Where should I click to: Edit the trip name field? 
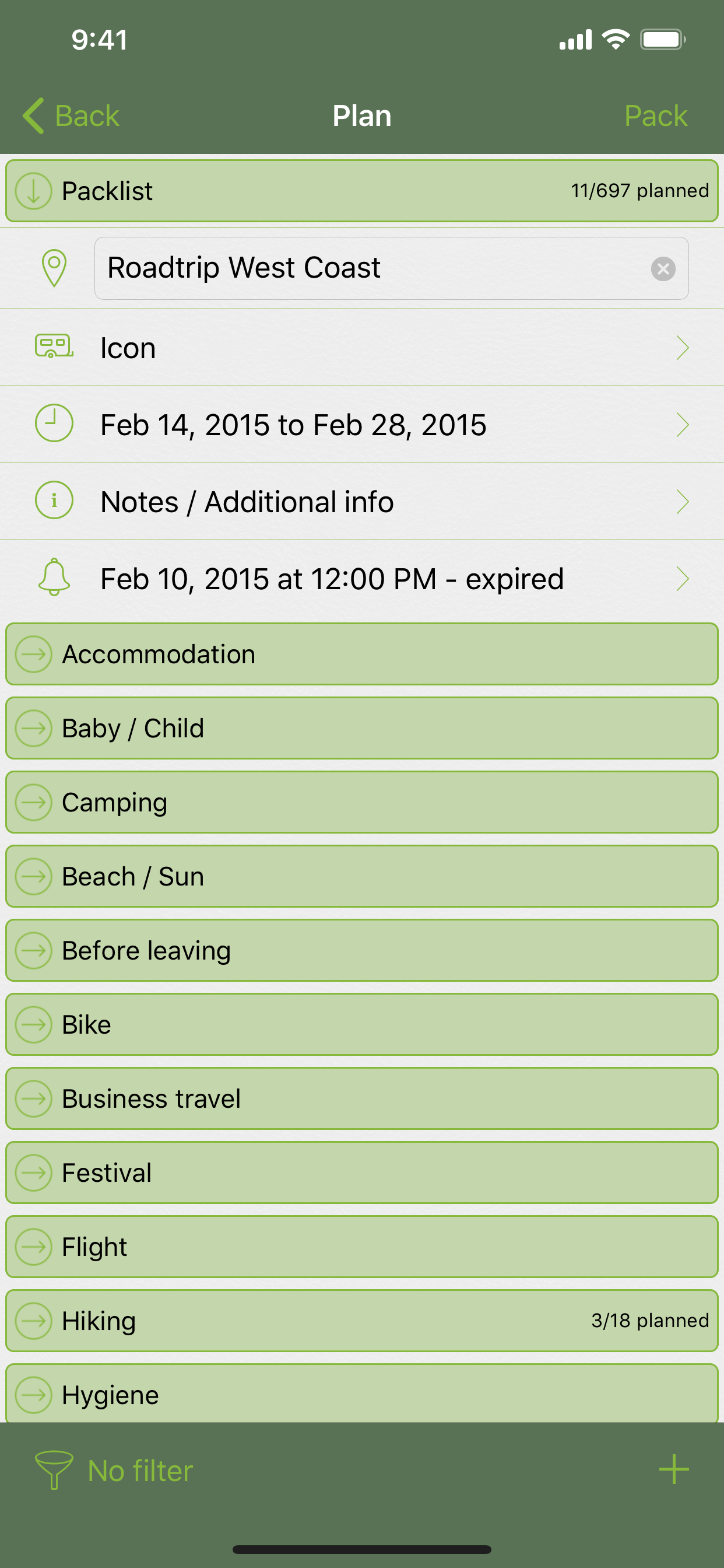[x=391, y=268]
